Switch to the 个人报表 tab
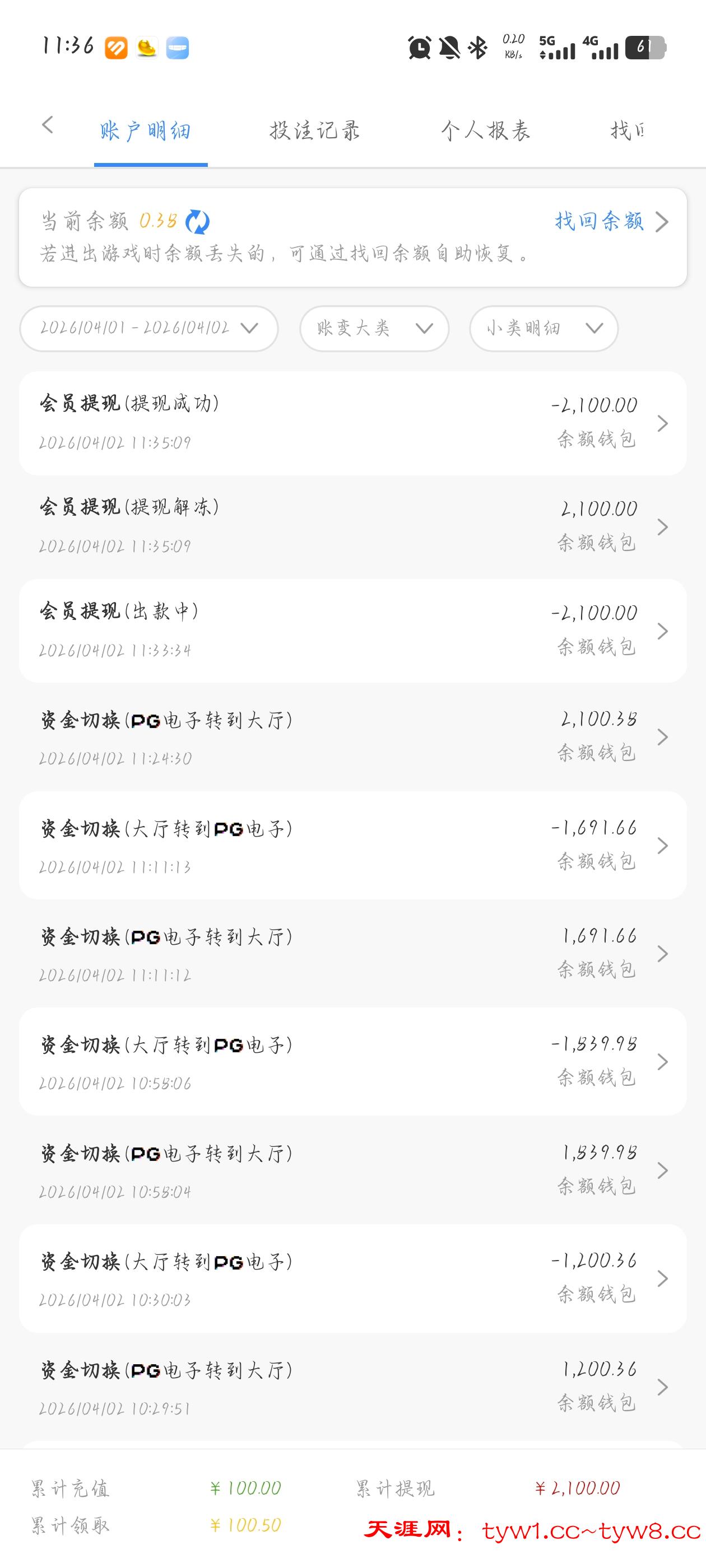Screen dimensions: 706x1568 click(485, 131)
